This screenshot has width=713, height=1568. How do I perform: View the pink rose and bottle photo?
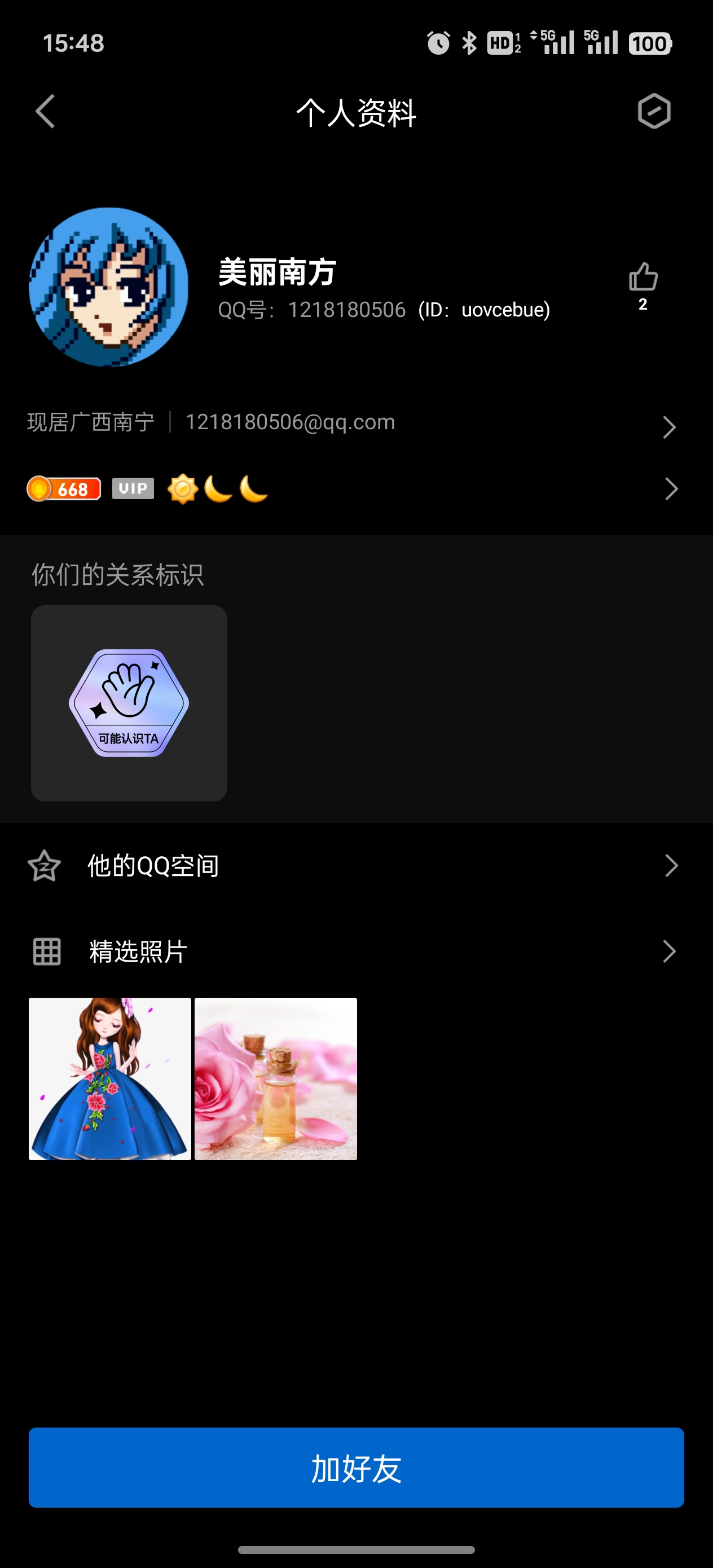click(x=276, y=1078)
